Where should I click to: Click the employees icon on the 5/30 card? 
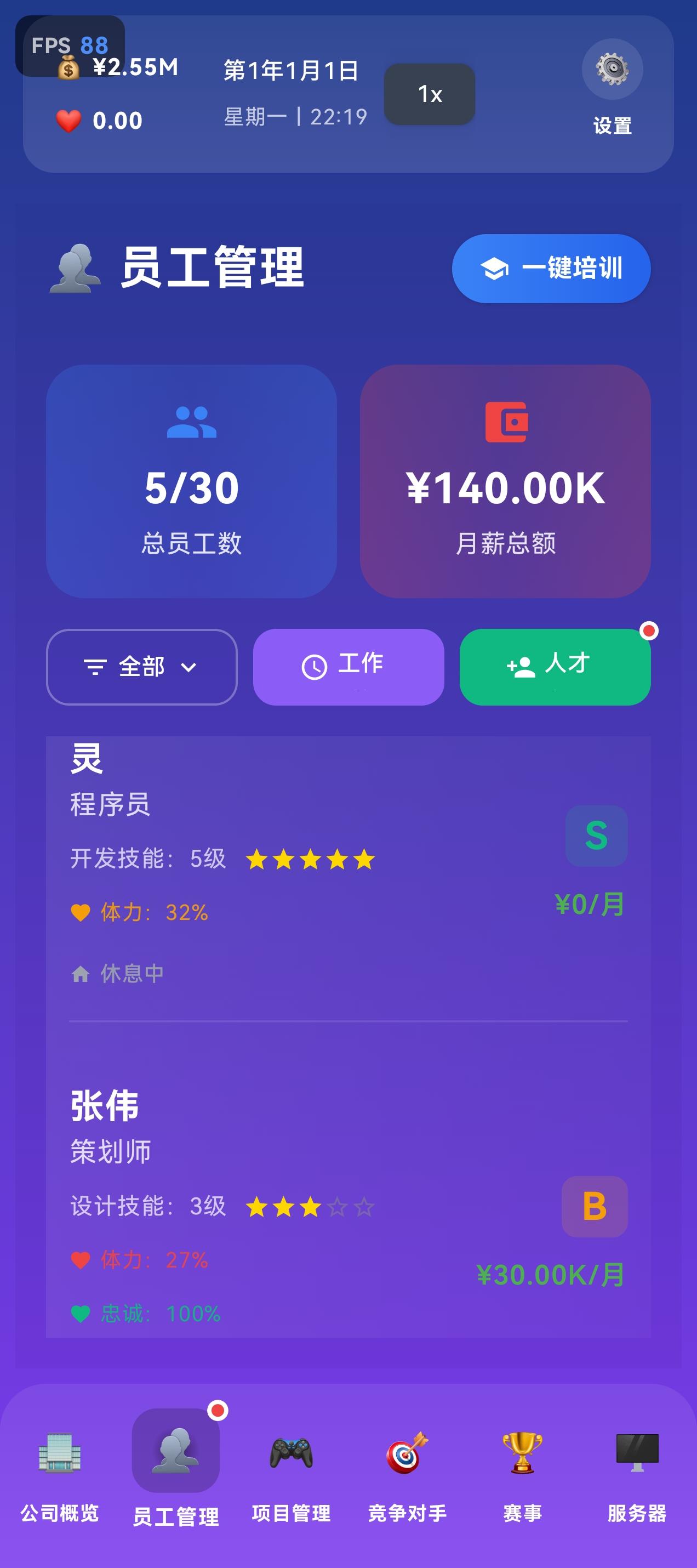pyautogui.click(x=193, y=423)
